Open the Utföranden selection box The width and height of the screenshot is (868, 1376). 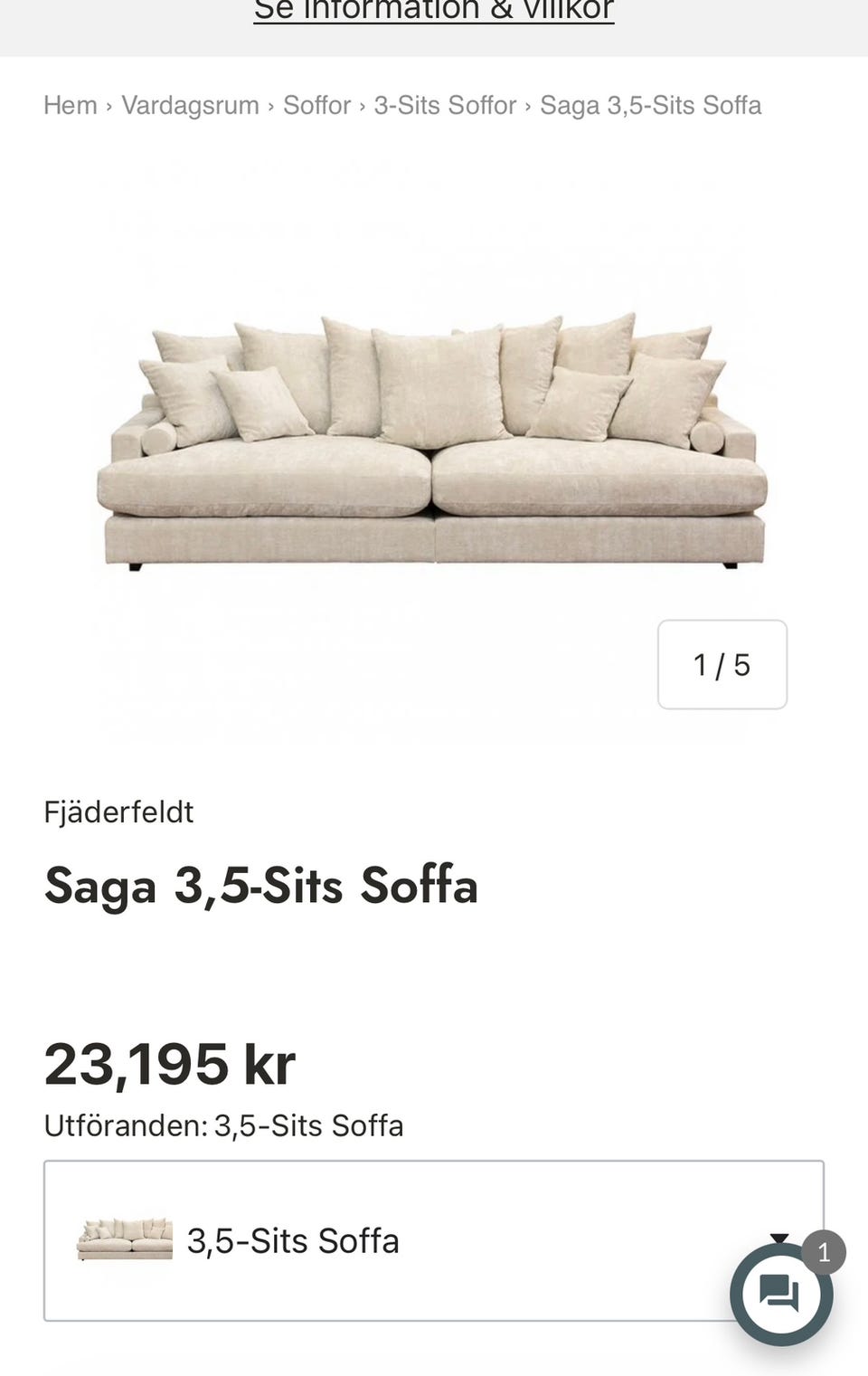click(434, 1240)
